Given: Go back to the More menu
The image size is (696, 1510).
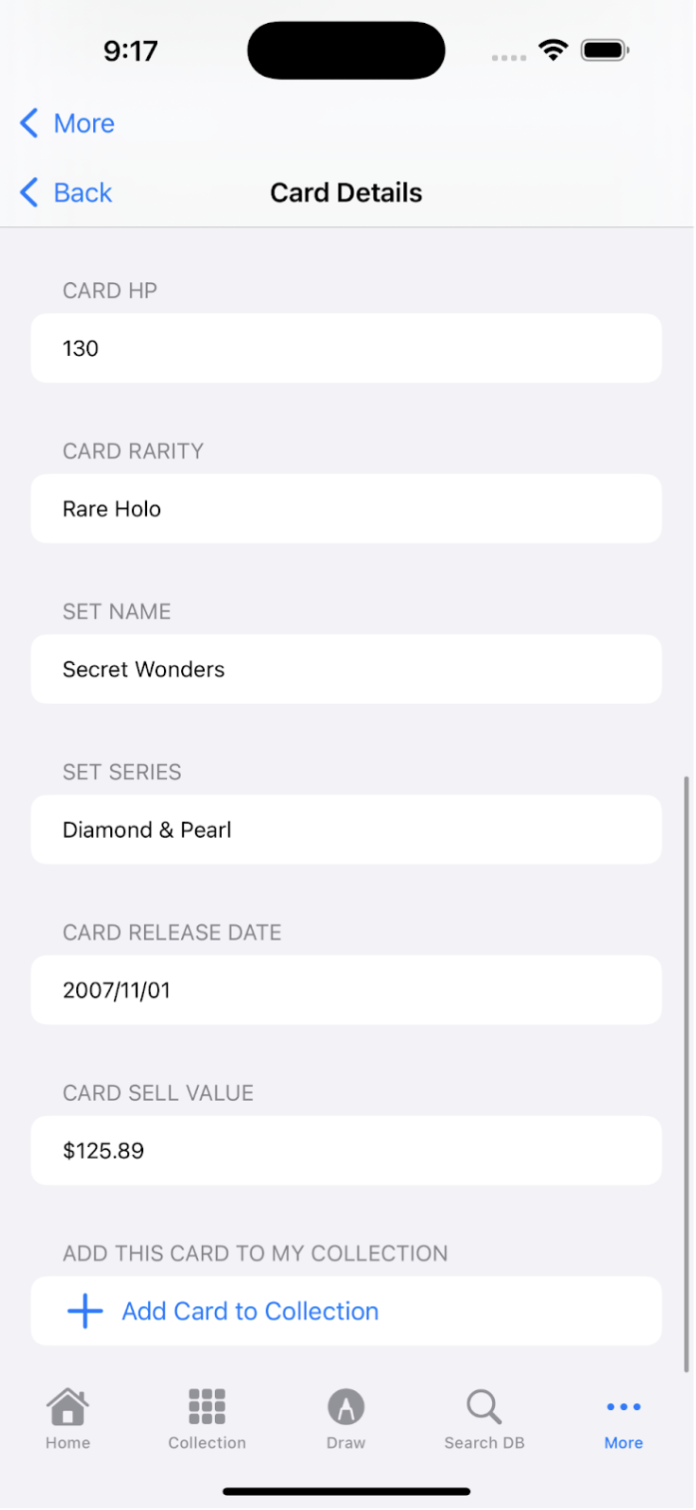Looking at the screenshot, I should coord(67,123).
